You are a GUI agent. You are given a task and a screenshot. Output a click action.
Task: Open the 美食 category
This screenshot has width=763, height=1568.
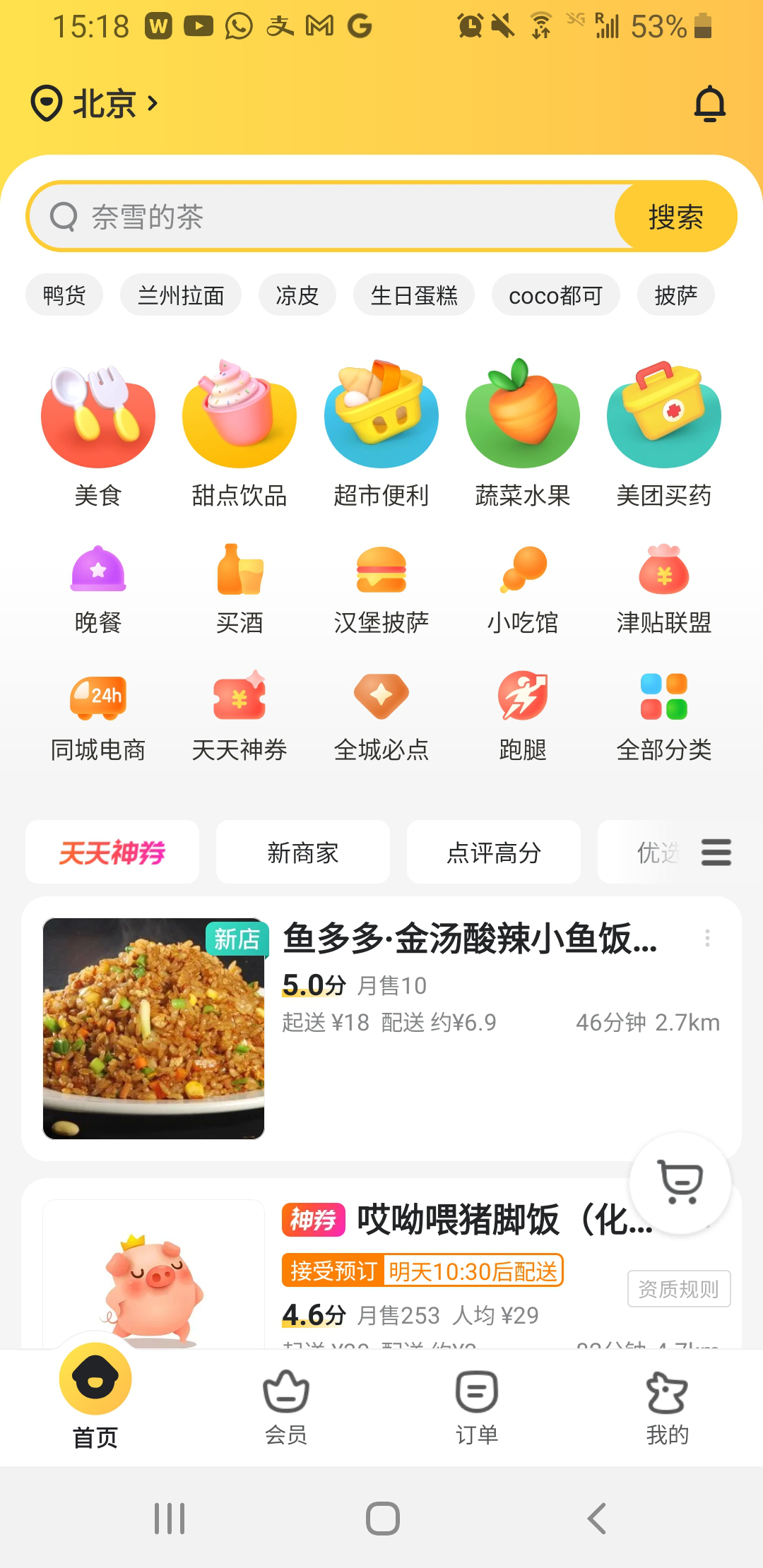tap(98, 432)
